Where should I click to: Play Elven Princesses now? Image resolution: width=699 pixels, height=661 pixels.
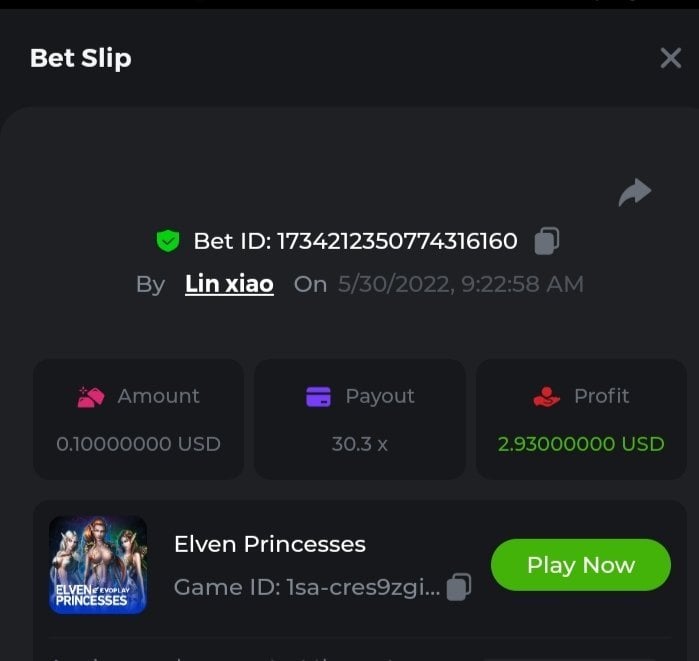point(580,565)
